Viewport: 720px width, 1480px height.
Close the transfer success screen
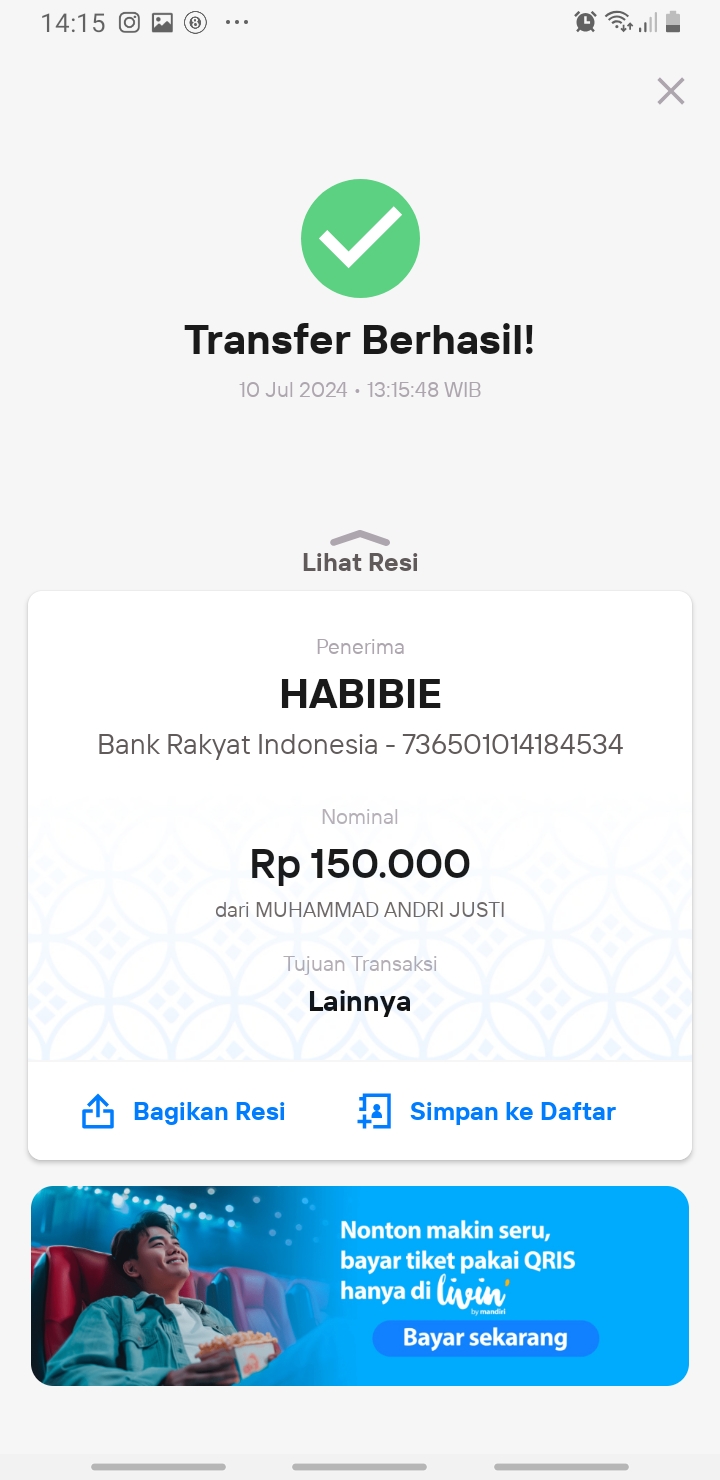[x=670, y=91]
